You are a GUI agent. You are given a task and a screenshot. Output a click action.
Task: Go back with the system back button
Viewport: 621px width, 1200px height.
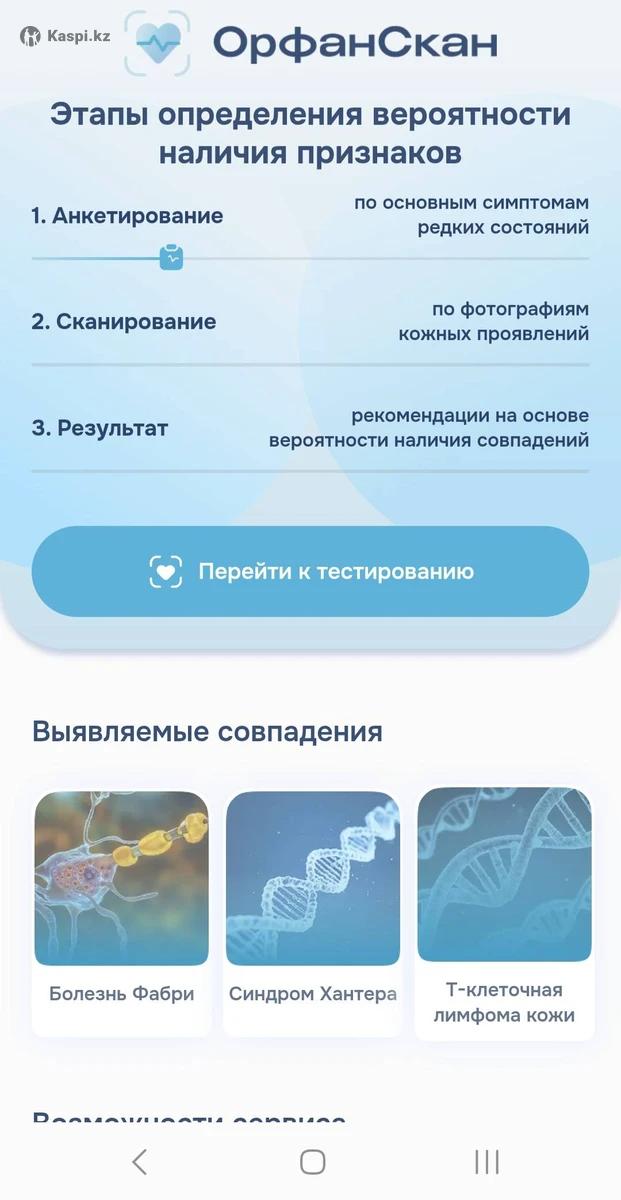(140, 1161)
